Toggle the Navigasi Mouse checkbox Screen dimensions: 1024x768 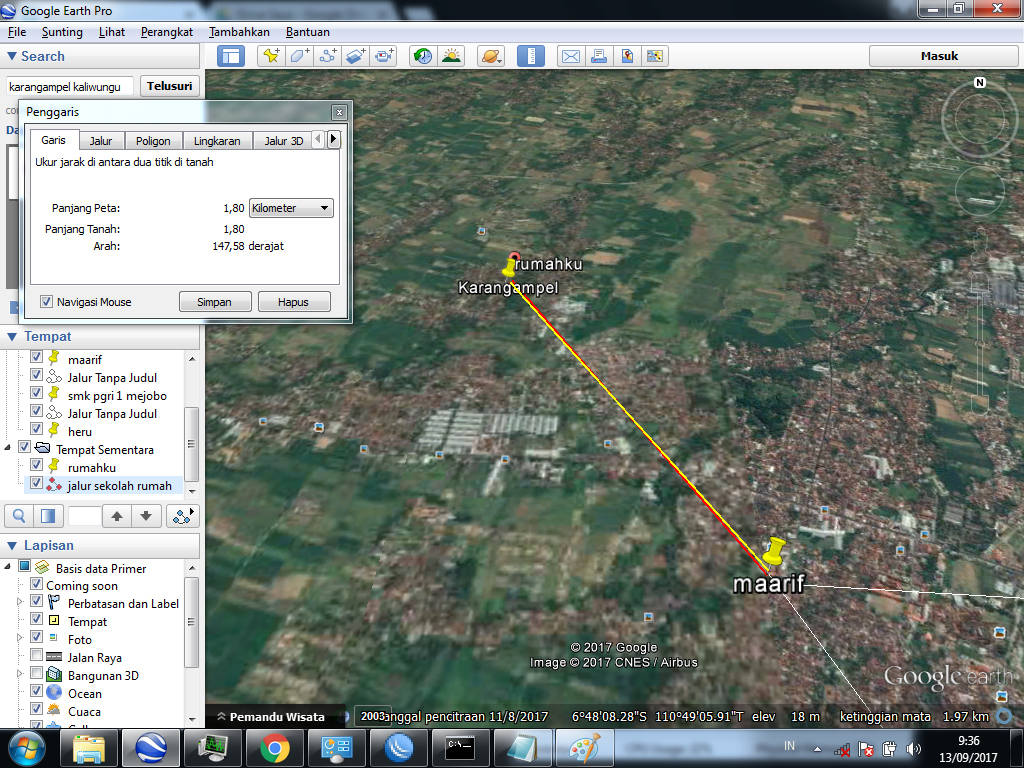[46, 302]
